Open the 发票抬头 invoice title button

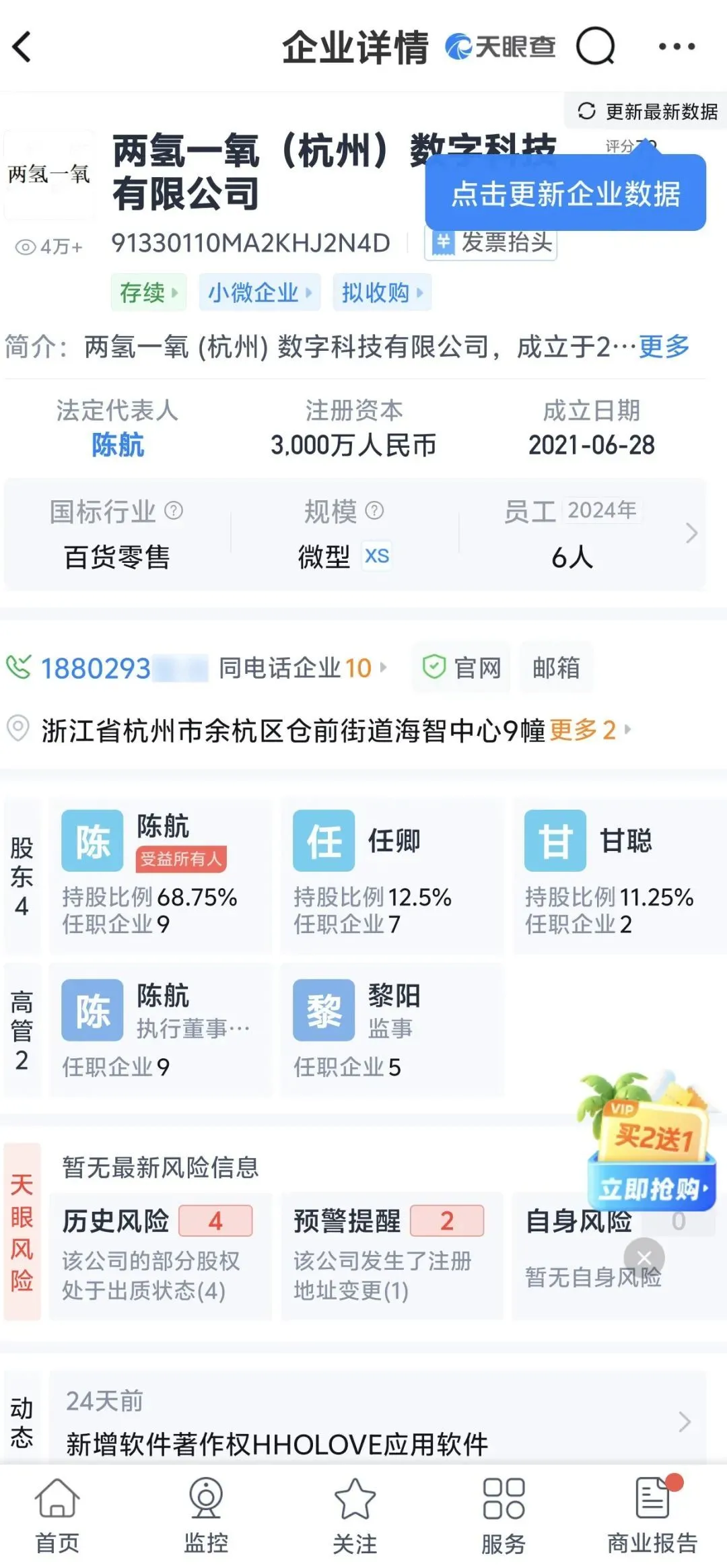pyautogui.click(x=491, y=242)
